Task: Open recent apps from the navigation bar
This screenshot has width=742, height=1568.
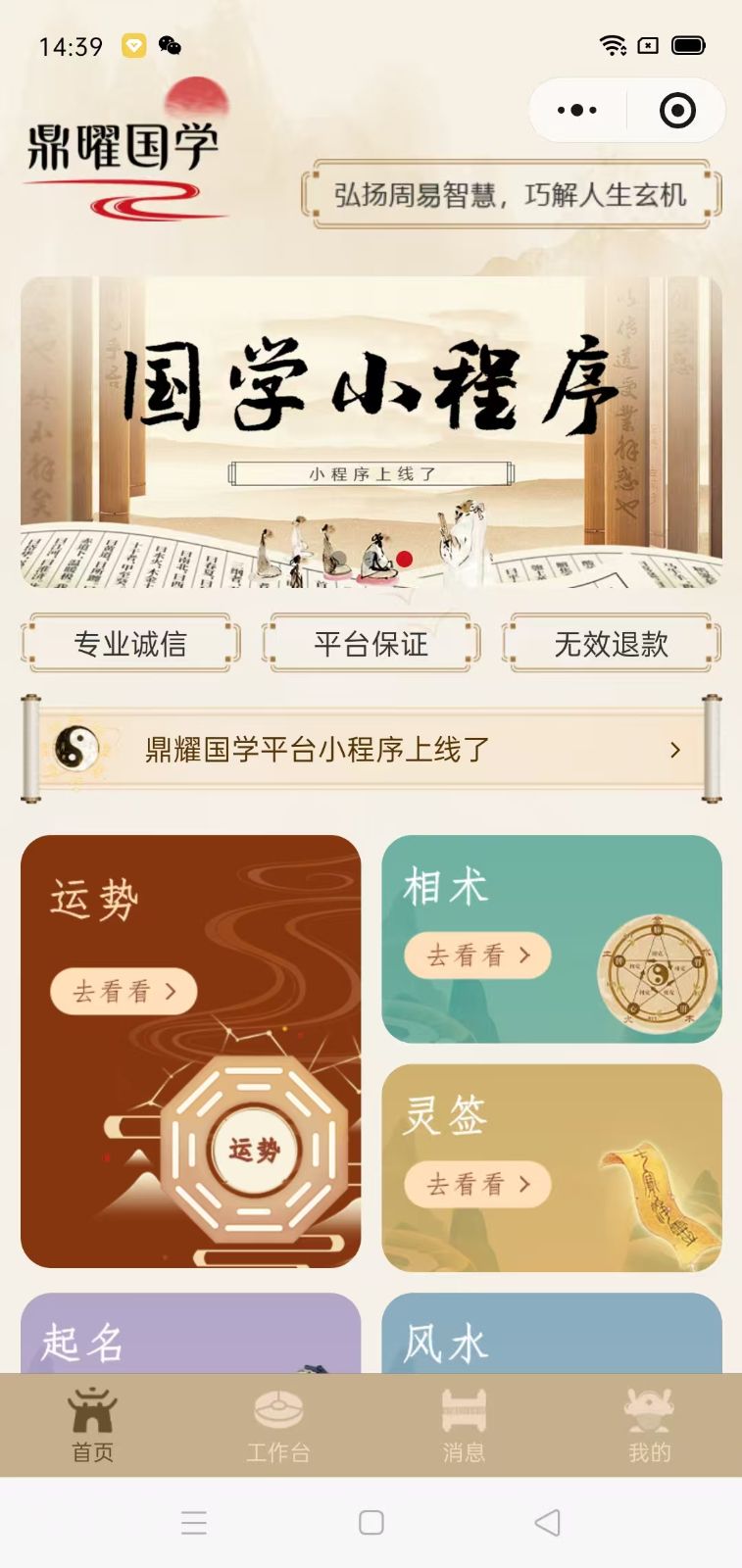Action: click(x=194, y=1522)
